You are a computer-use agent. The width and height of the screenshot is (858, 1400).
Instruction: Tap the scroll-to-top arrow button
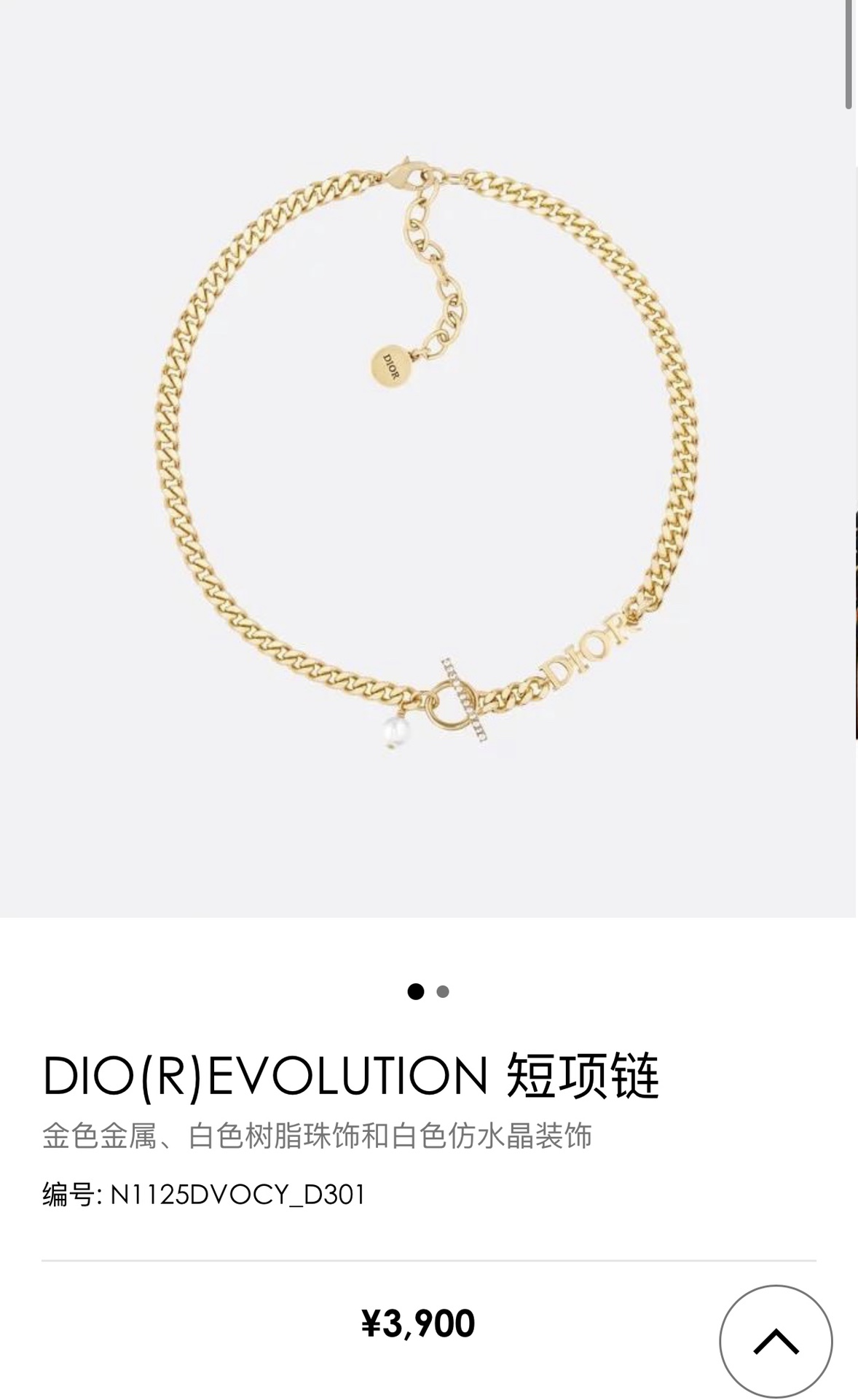[776, 1341]
